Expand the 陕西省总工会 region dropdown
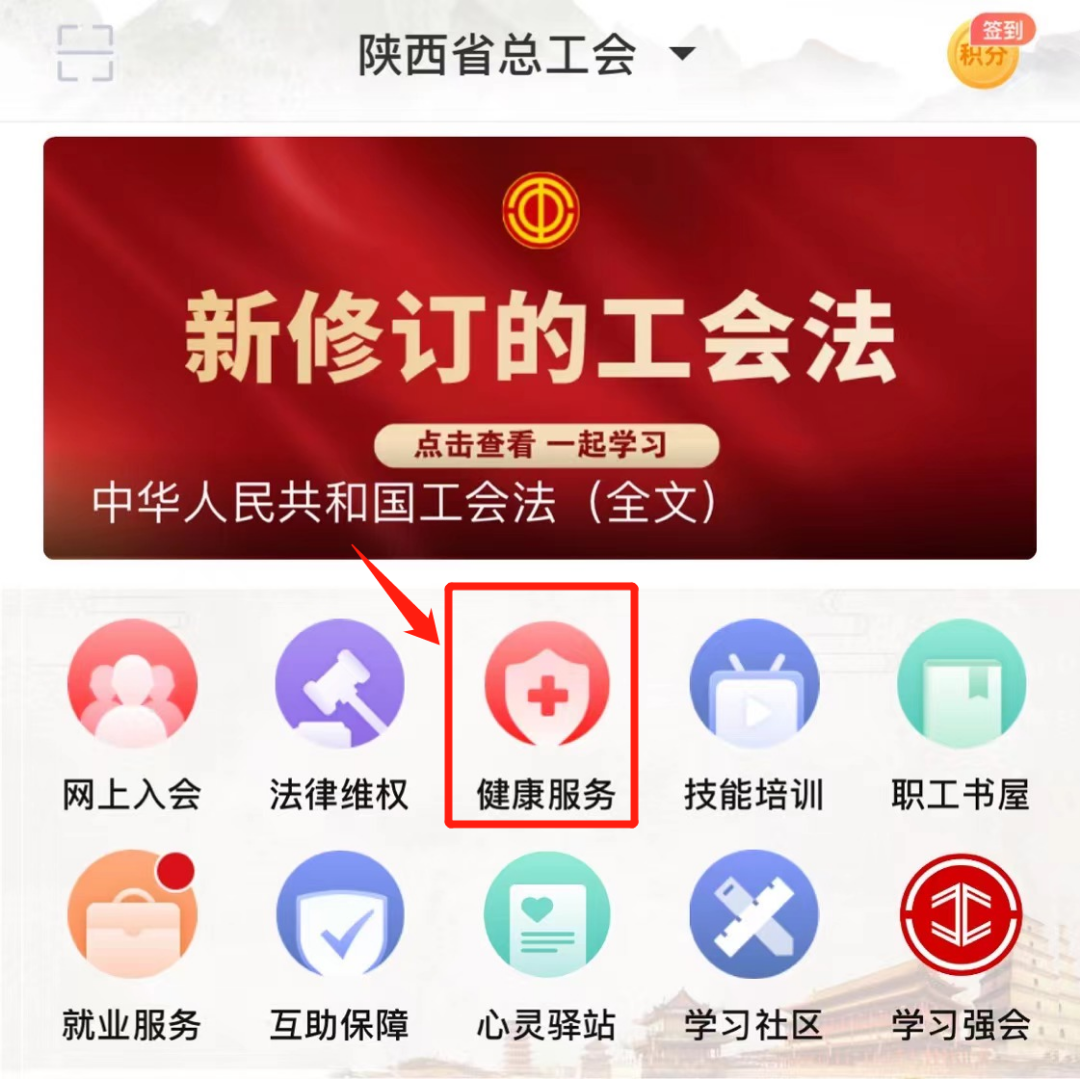1080x1079 pixels. coord(682,53)
